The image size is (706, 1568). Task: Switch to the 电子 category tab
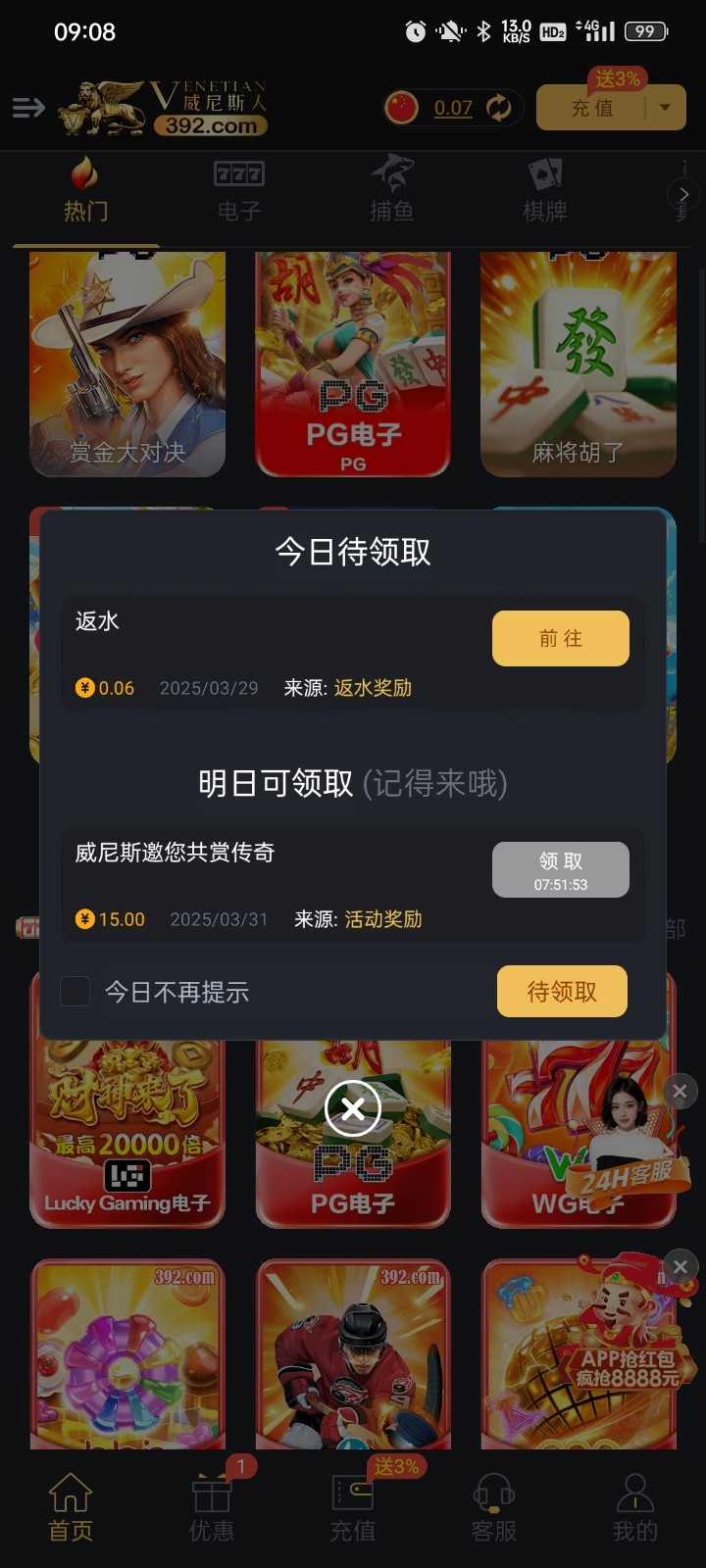(x=239, y=192)
